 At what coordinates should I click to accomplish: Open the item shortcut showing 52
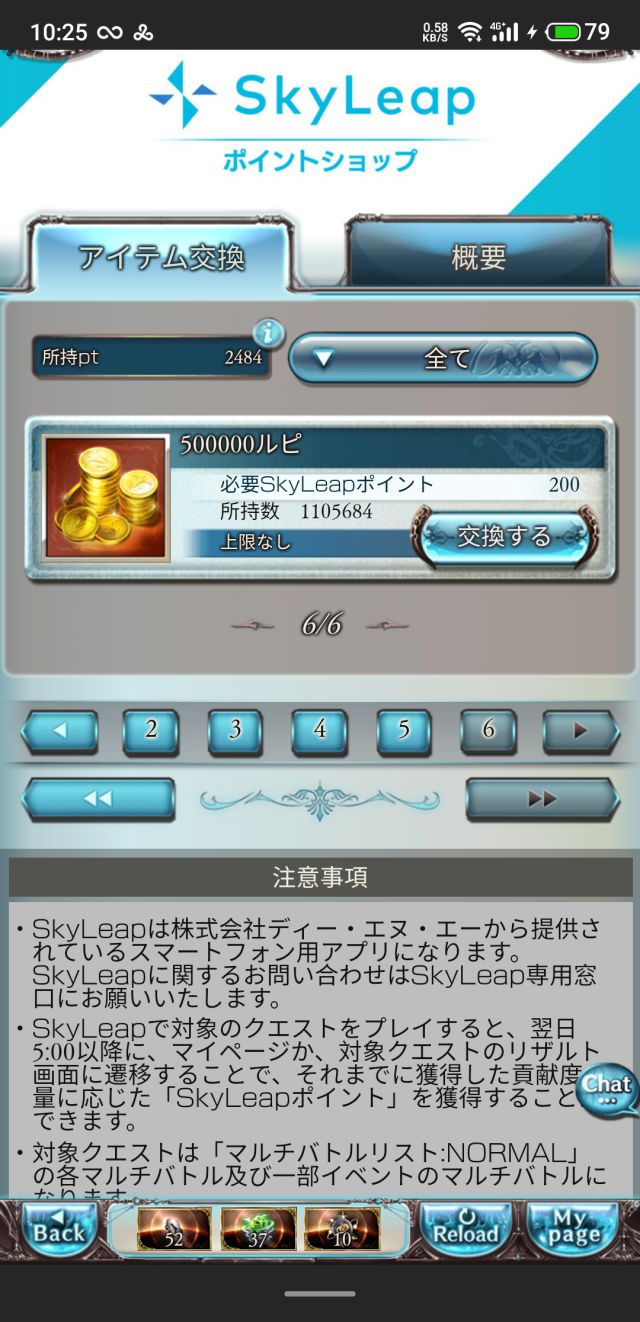174,1229
